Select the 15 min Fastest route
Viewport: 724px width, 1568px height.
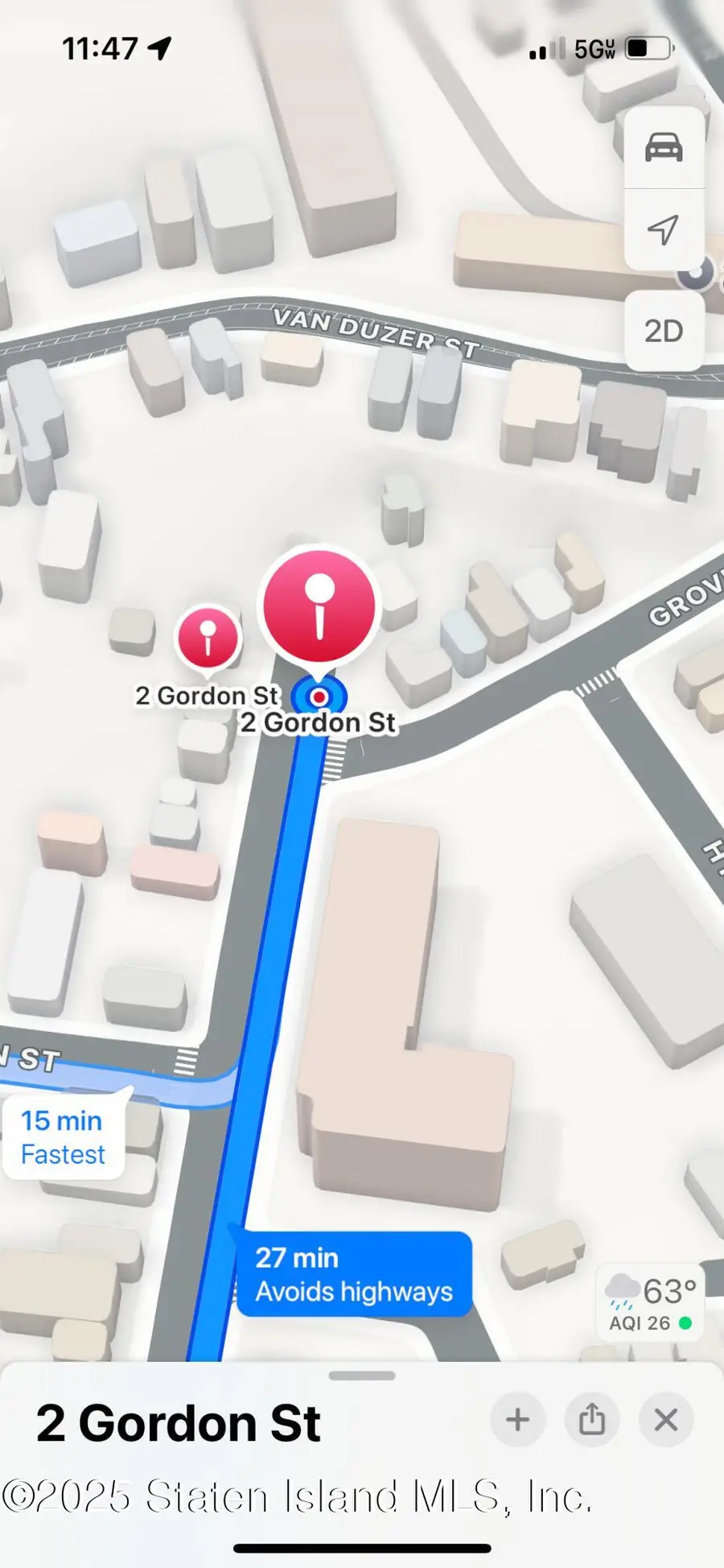pyautogui.click(x=63, y=1137)
